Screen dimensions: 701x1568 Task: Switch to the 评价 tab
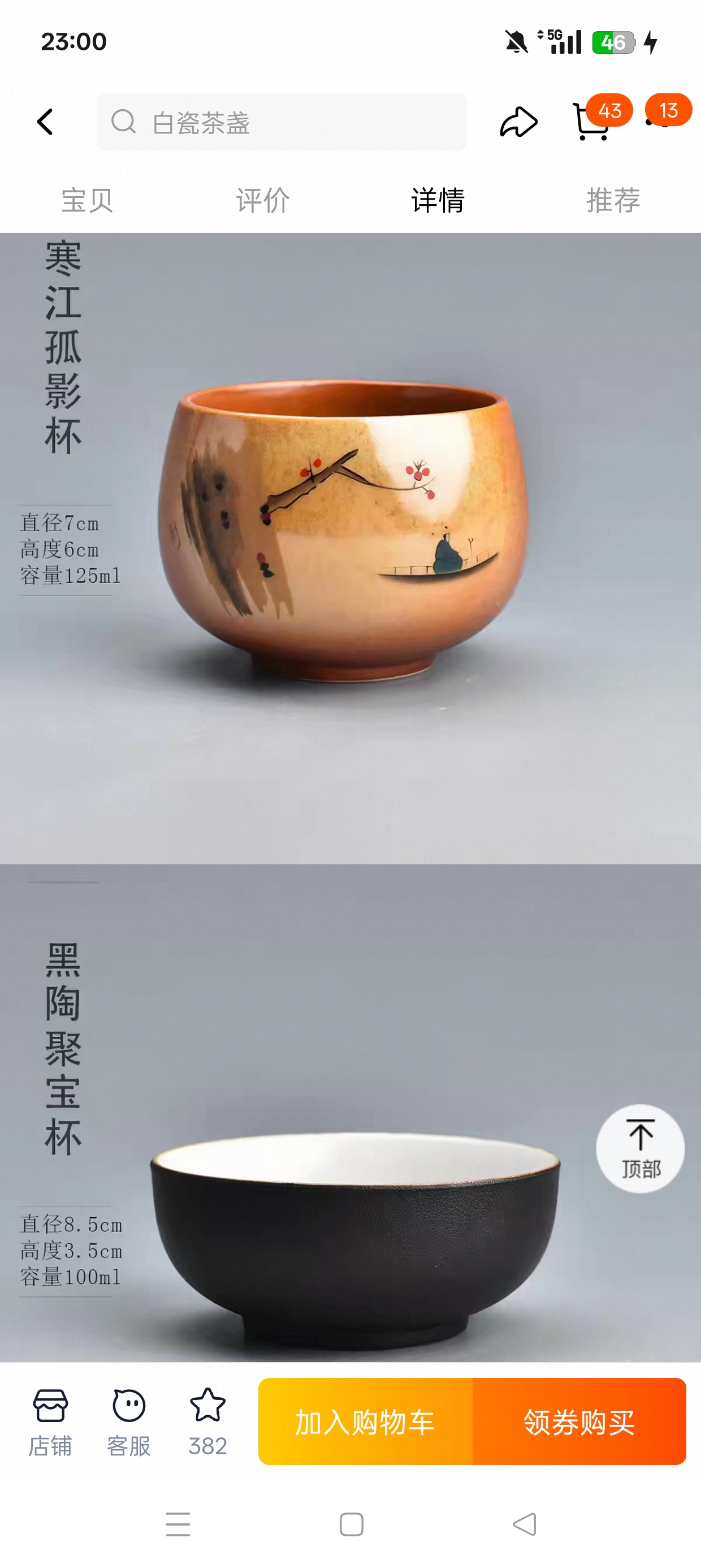tap(263, 200)
